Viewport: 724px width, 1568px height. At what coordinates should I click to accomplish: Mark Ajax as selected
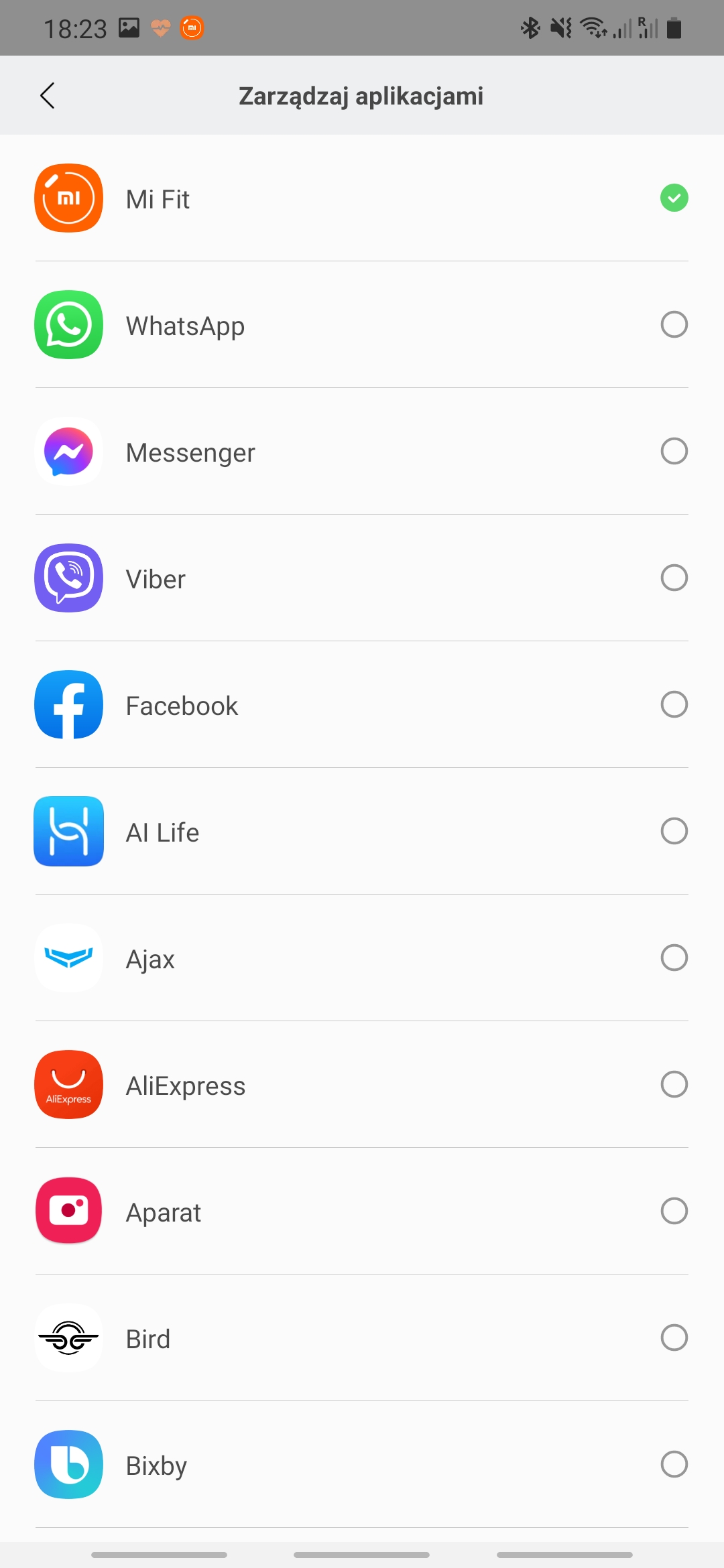674,958
